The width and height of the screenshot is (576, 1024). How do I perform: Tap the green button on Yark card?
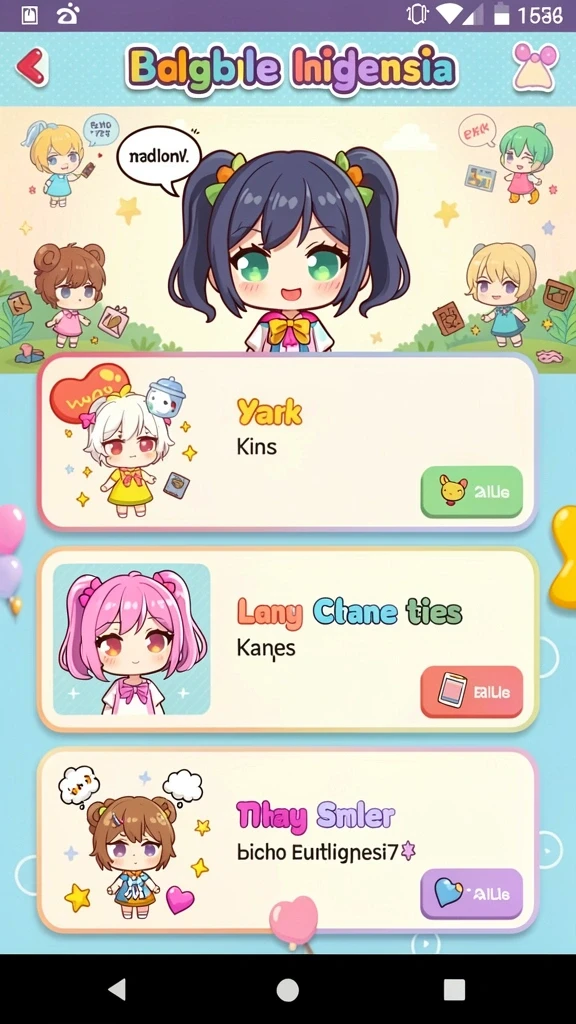tap(472, 492)
